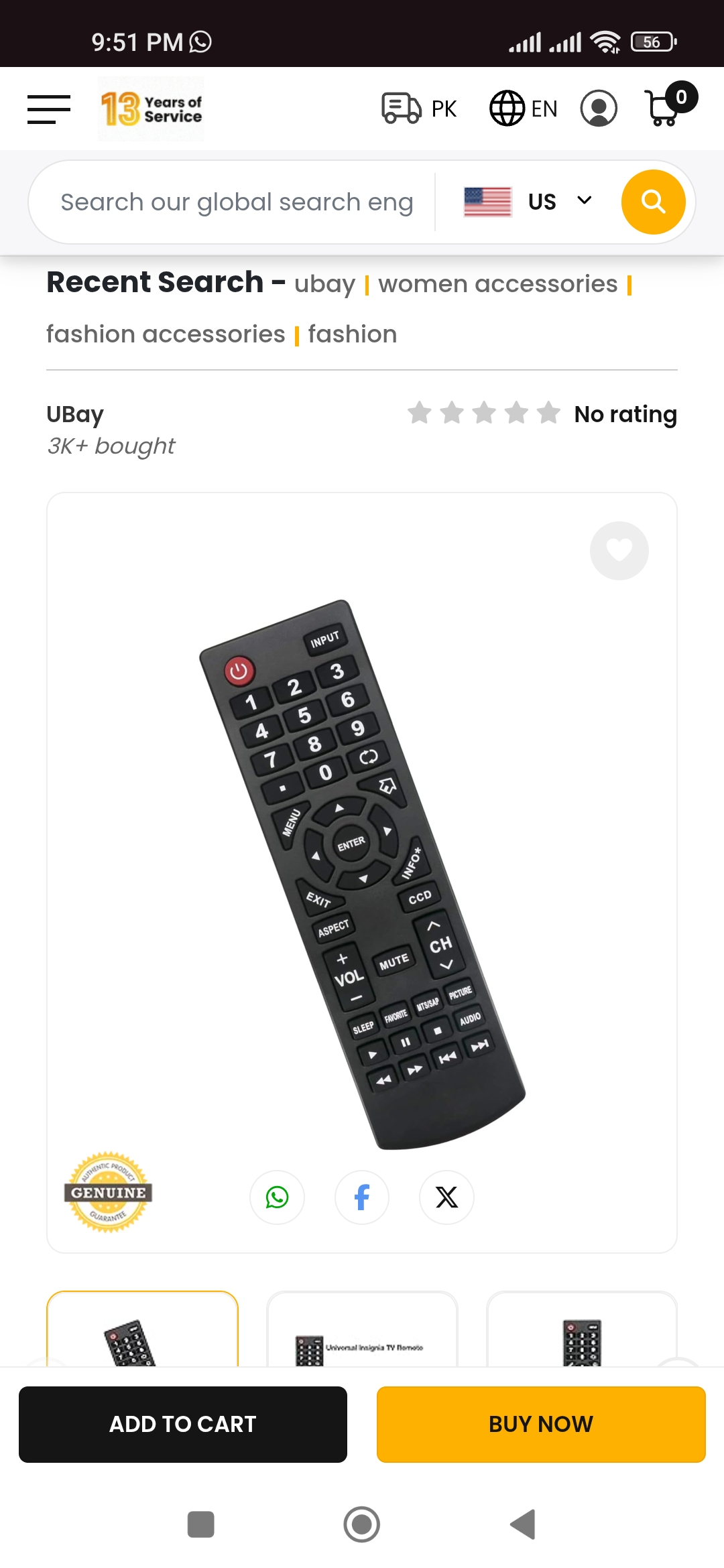Share product on Facebook
This screenshot has height=1568, width=724.
362,1197
